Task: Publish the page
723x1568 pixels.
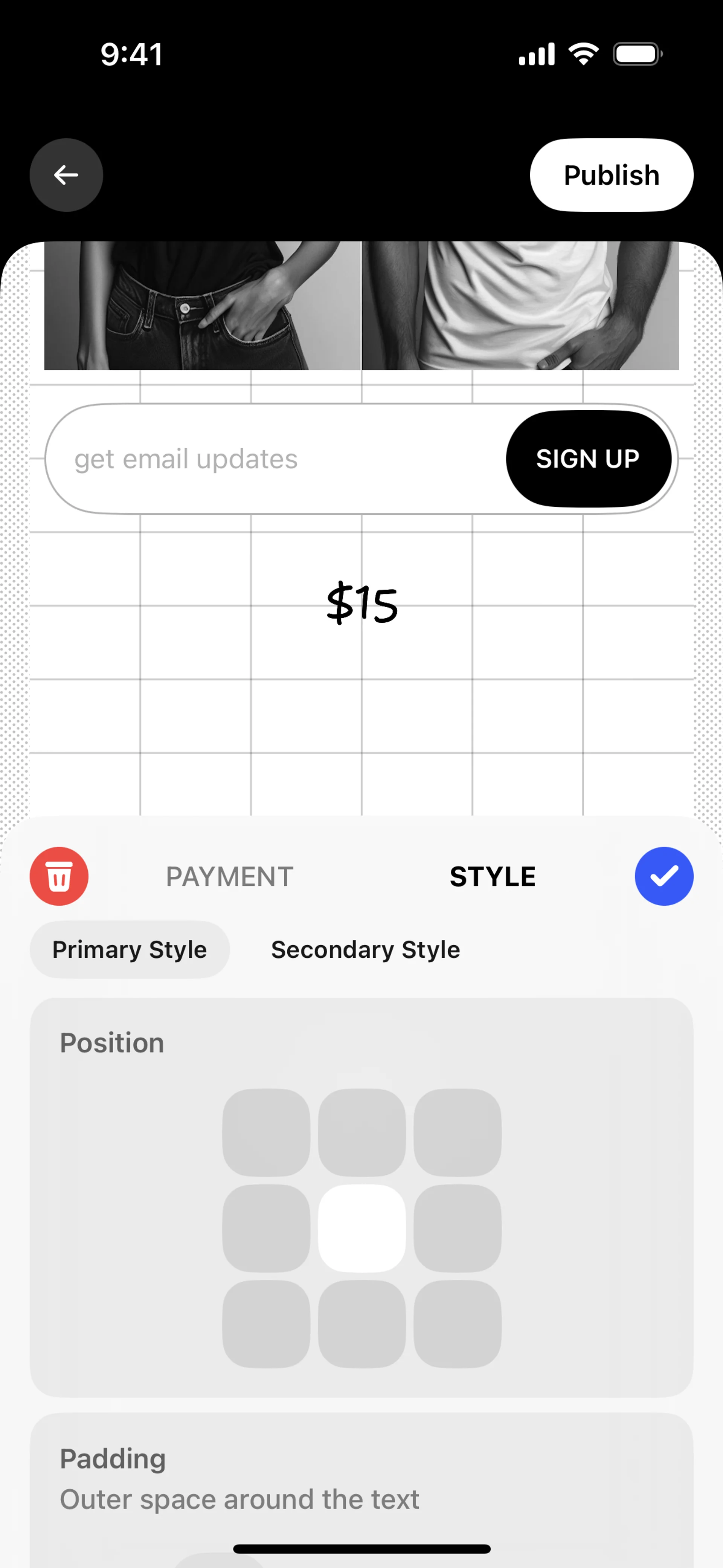Action: pyautogui.click(x=611, y=175)
